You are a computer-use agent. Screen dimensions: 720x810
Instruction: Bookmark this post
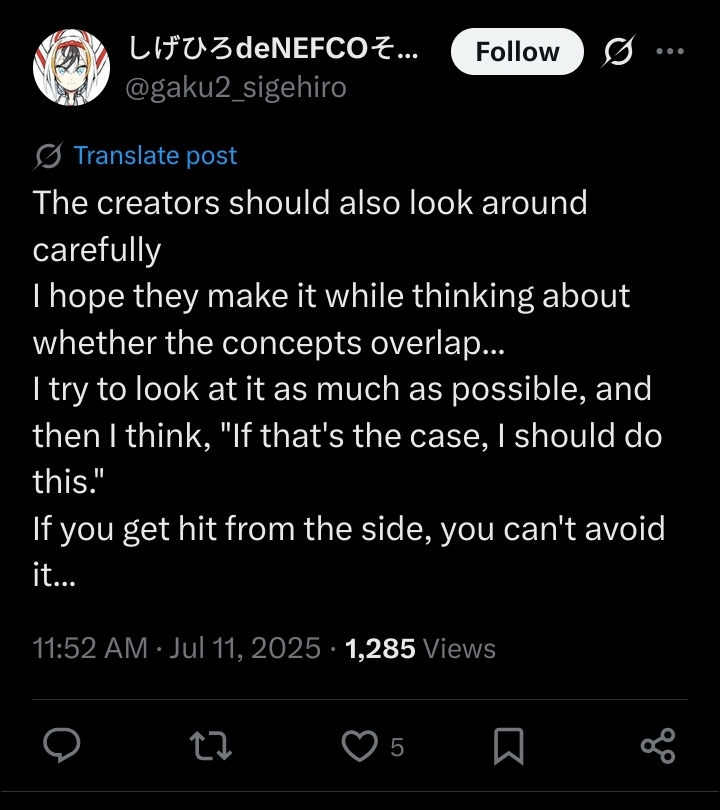point(509,746)
